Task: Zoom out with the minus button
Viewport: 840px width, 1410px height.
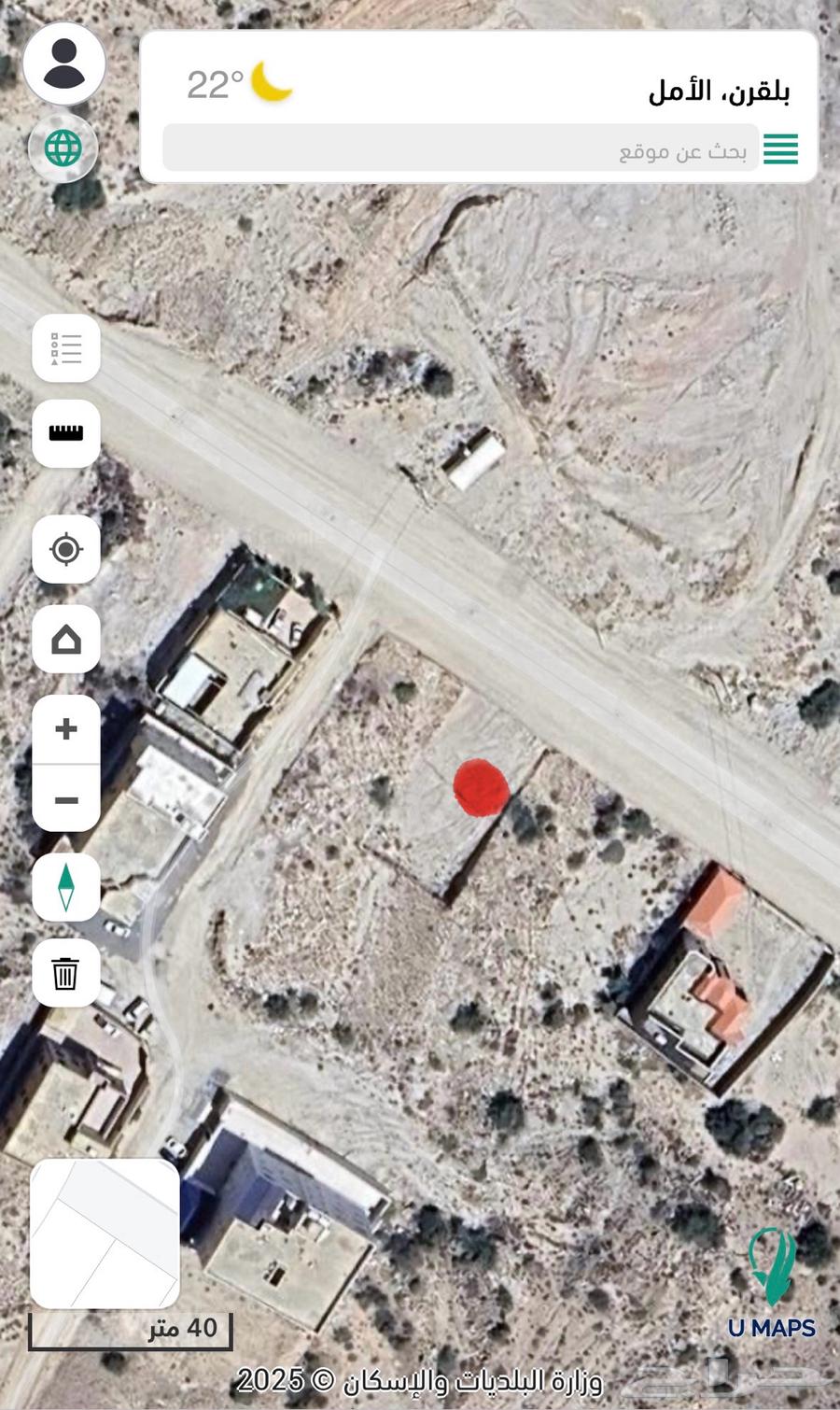Action: (x=66, y=800)
